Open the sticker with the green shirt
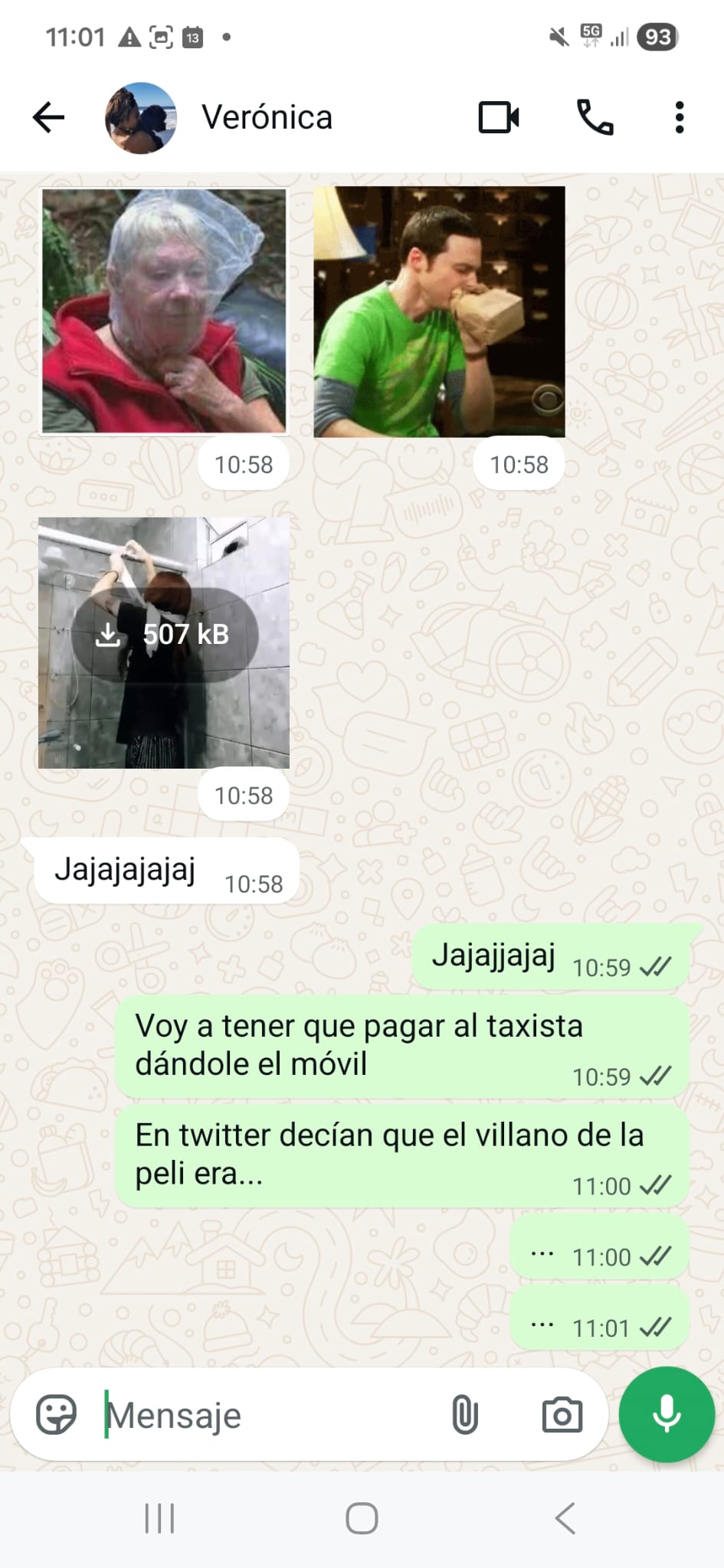 coord(439,312)
